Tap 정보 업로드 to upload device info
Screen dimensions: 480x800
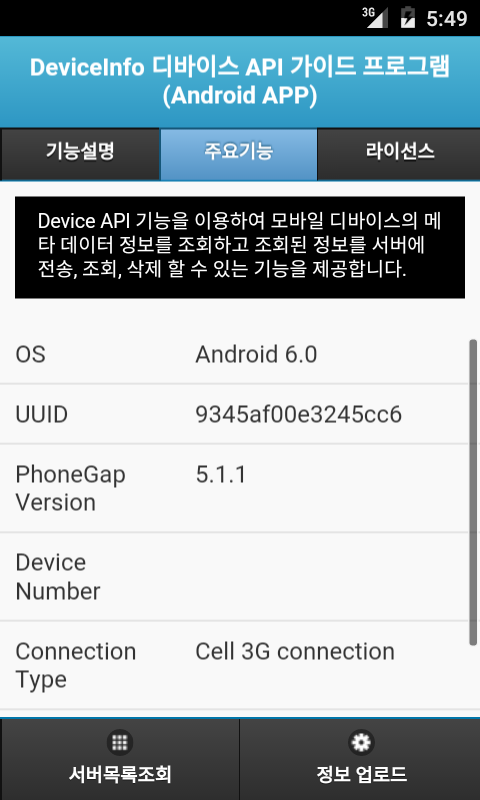360,759
